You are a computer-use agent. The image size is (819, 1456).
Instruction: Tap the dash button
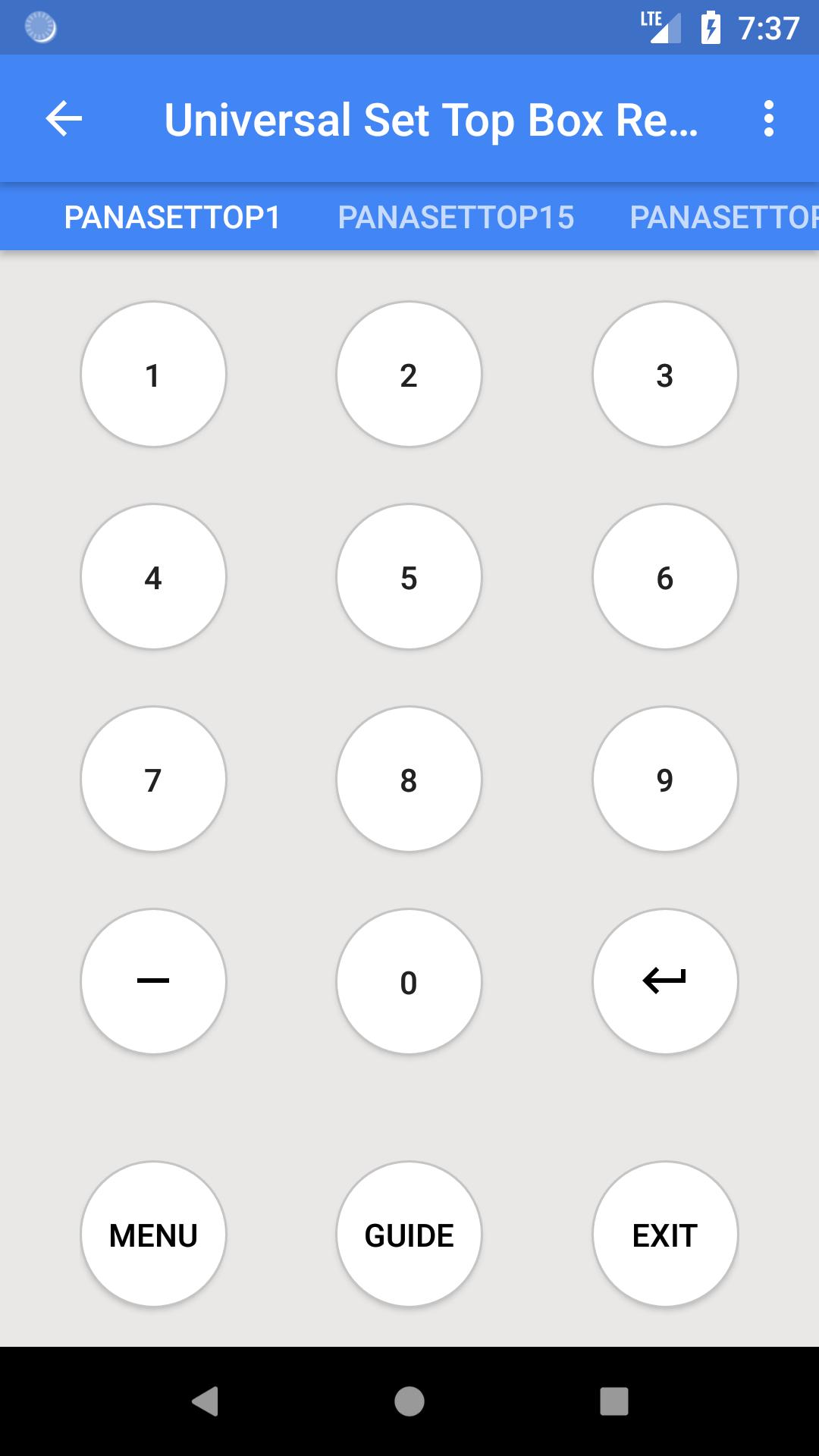point(153,981)
